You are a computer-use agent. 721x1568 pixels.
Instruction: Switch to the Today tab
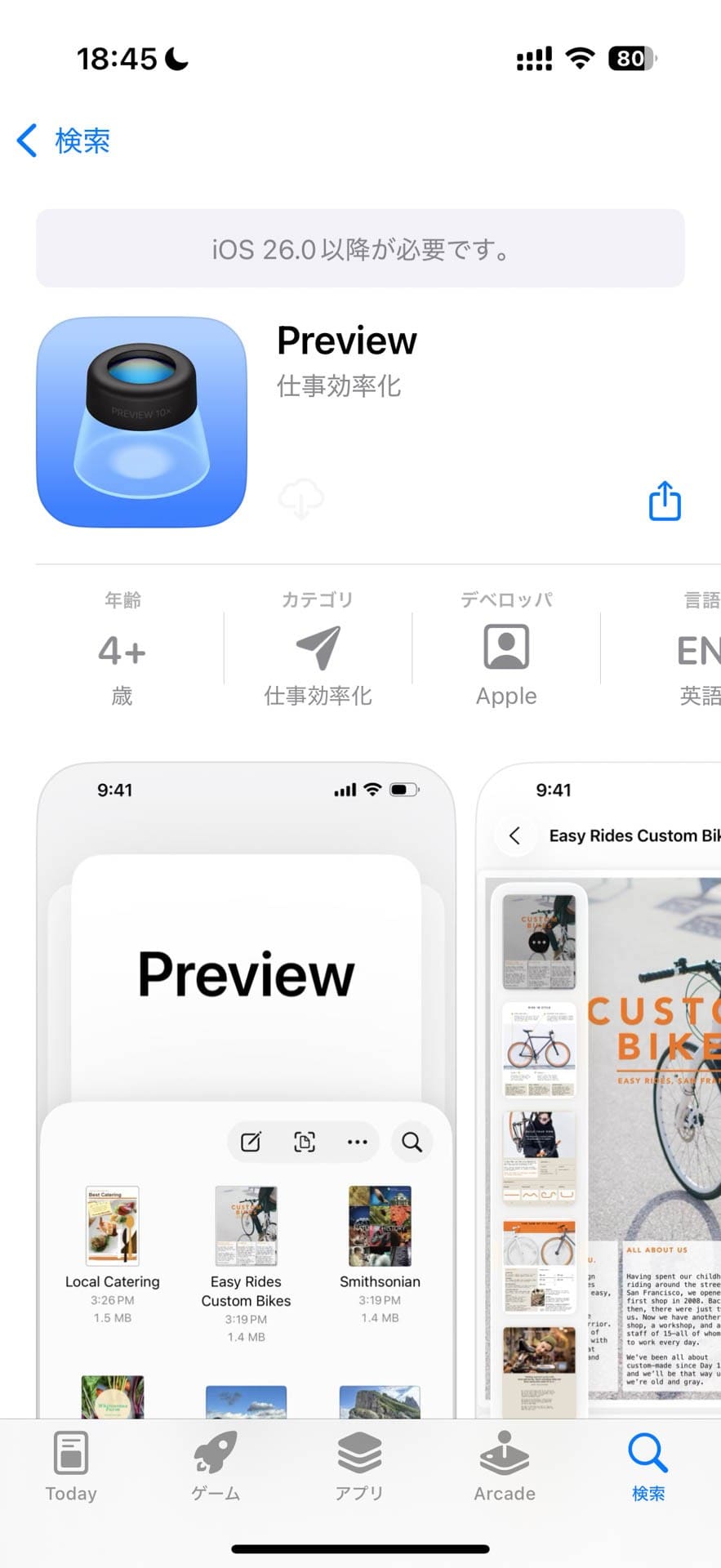[71, 1468]
